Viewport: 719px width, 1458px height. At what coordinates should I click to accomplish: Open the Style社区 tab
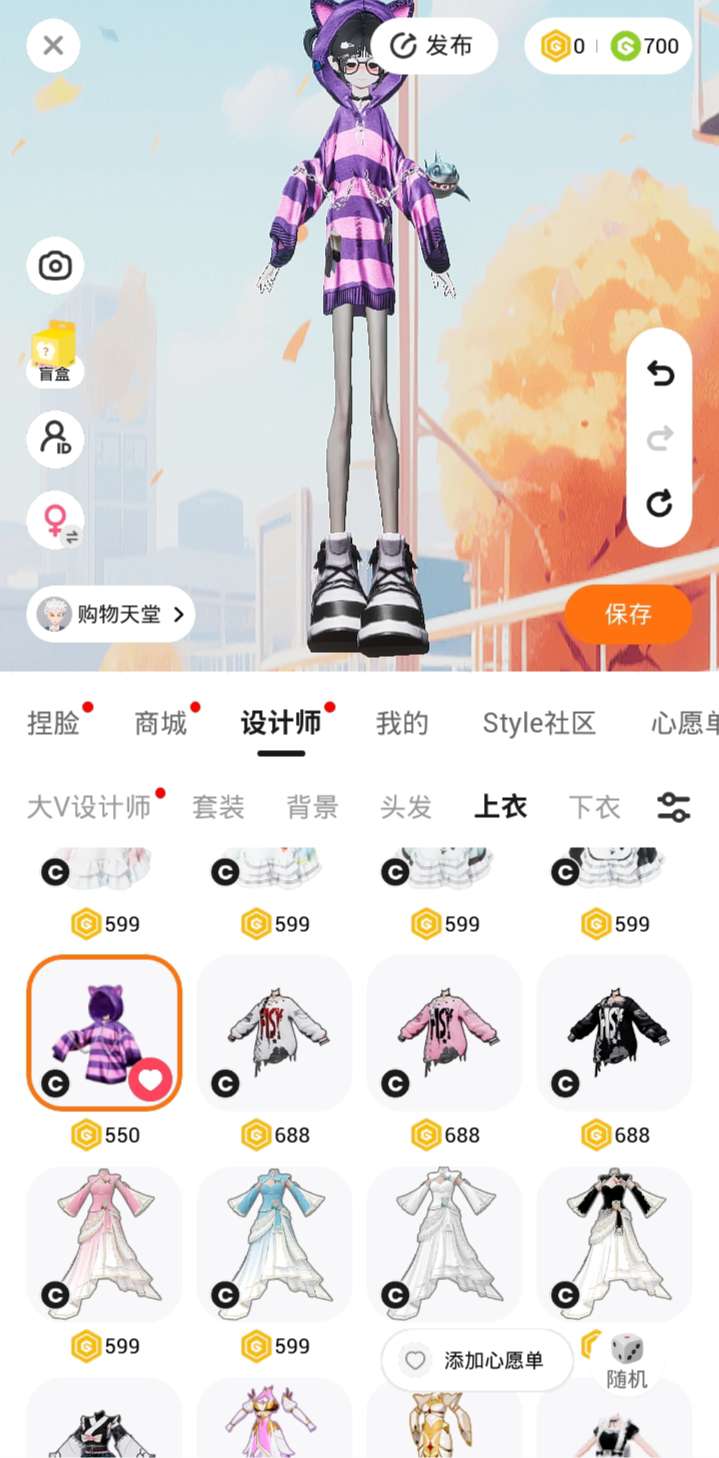coord(539,723)
